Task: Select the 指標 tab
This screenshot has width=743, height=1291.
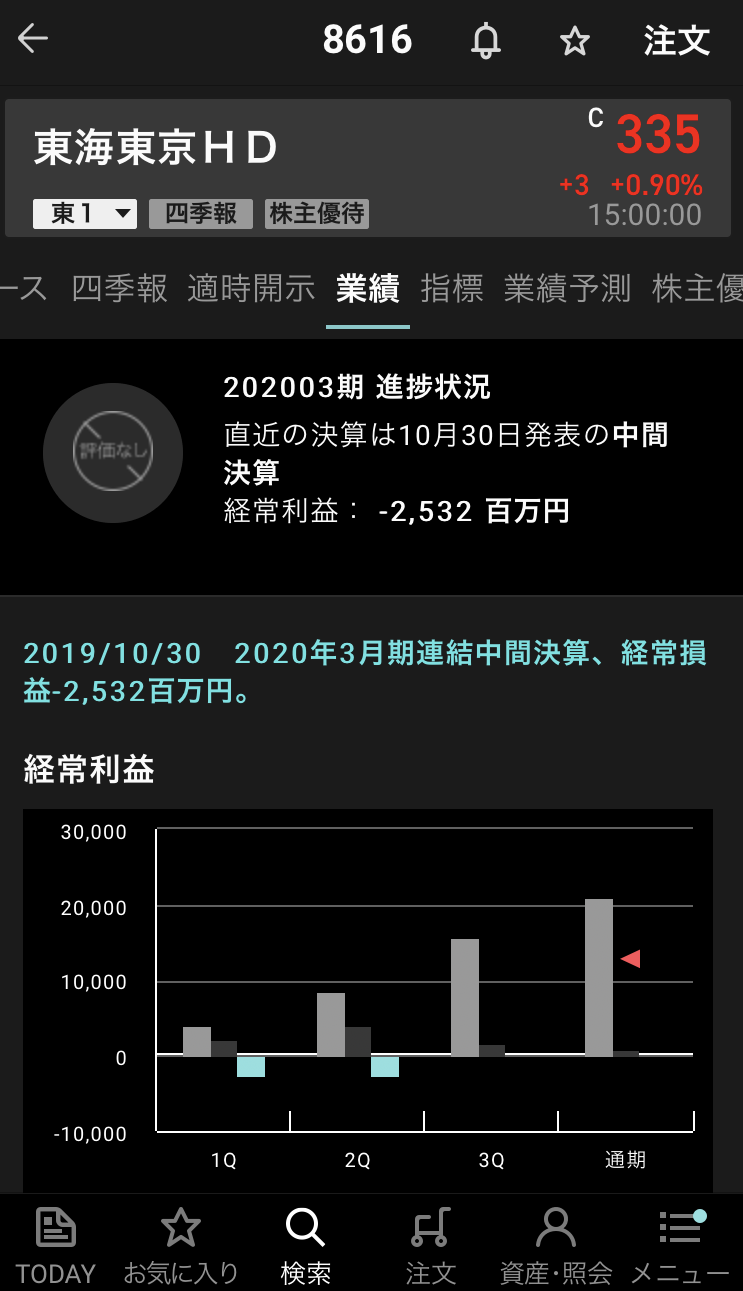Action: tap(452, 288)
